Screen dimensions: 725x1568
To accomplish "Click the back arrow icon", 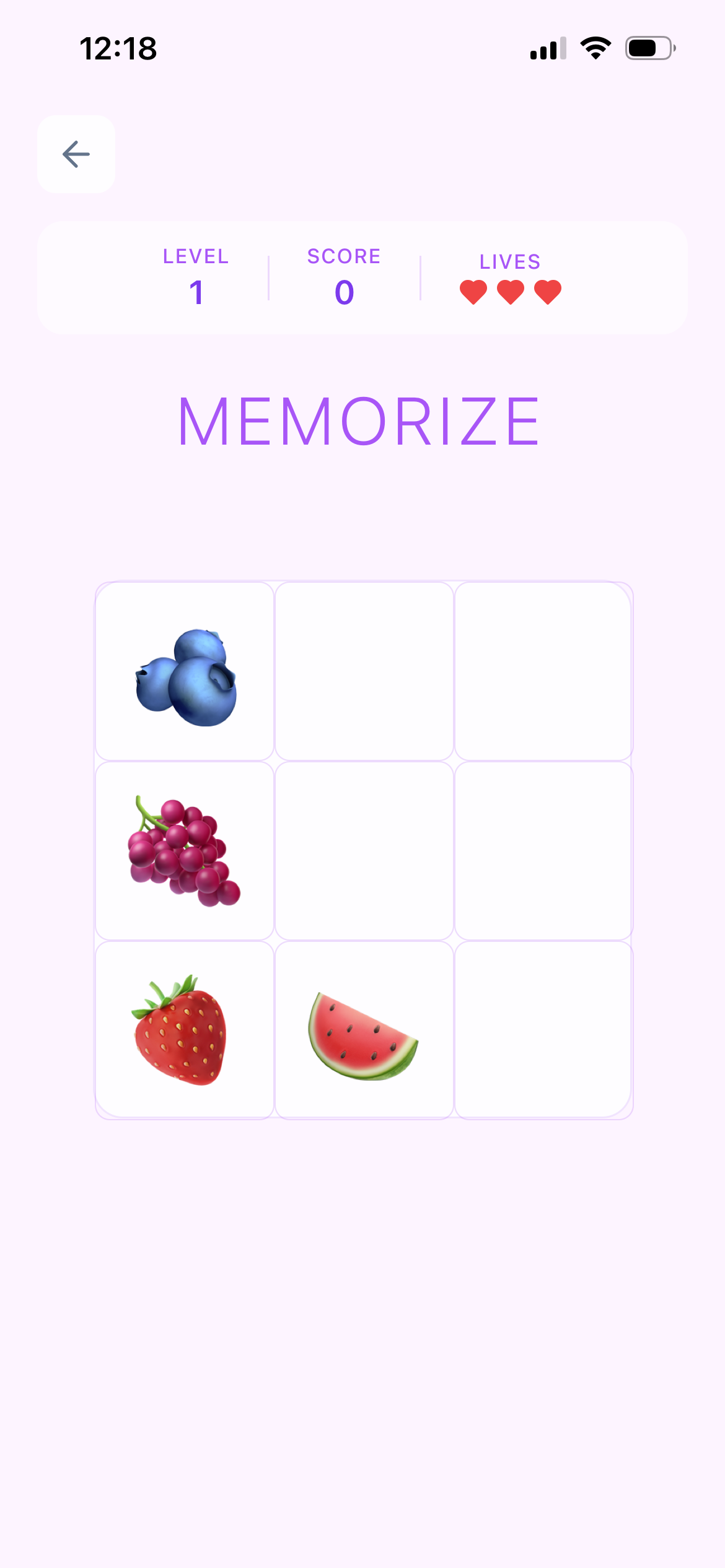I will 76,154.
